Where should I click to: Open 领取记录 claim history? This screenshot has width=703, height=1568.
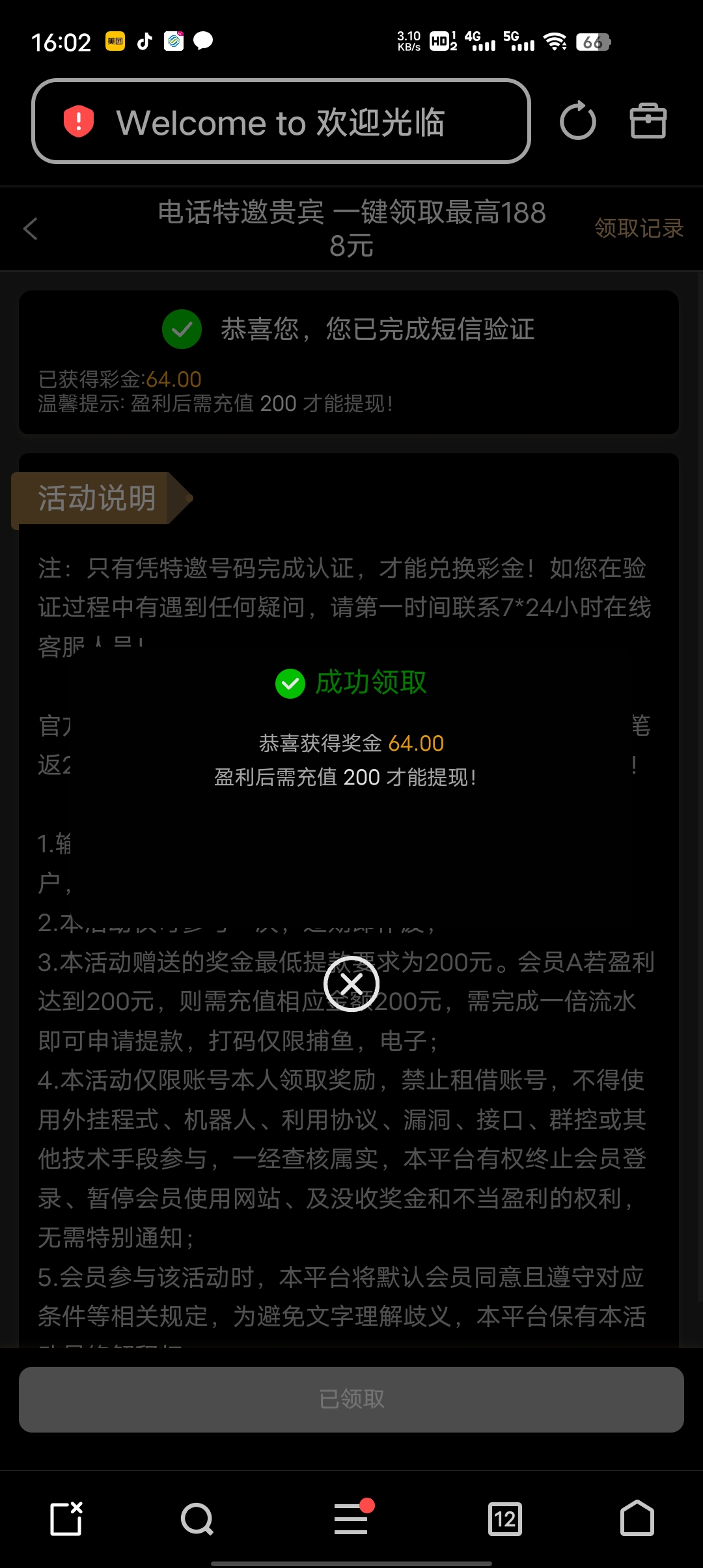coord(639,229)
